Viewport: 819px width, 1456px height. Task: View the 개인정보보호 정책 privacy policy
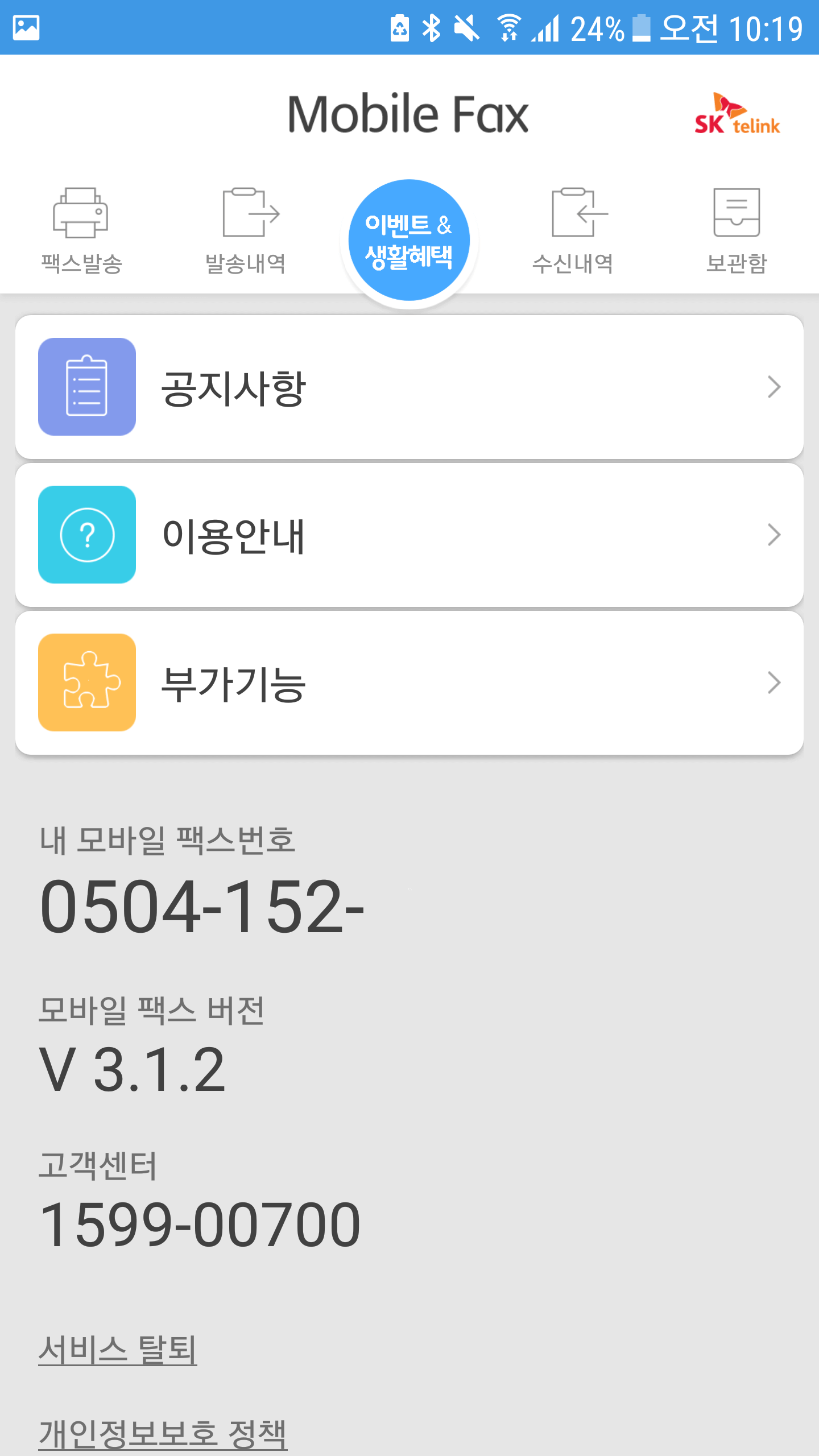(x=163, y=1433)
